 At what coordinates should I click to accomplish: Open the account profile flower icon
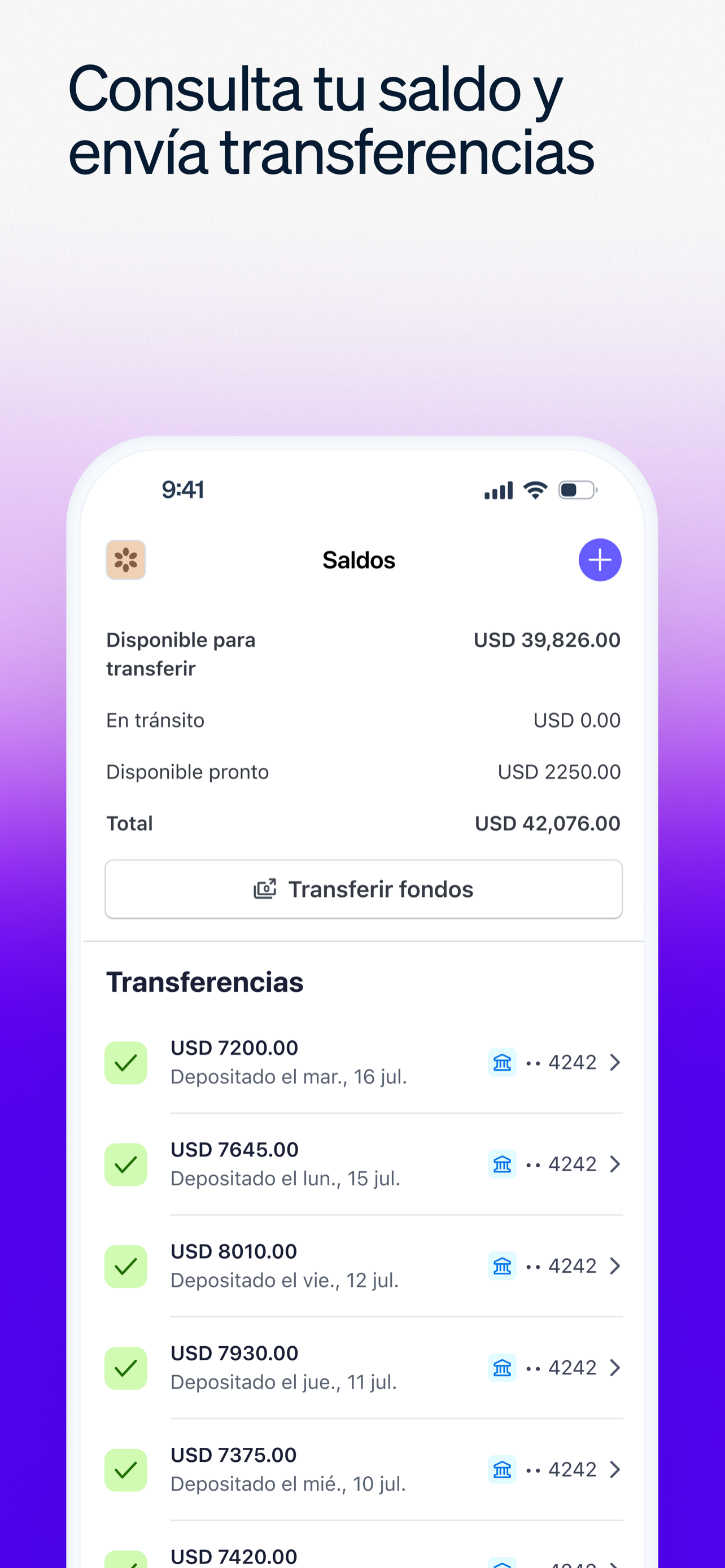126,559
